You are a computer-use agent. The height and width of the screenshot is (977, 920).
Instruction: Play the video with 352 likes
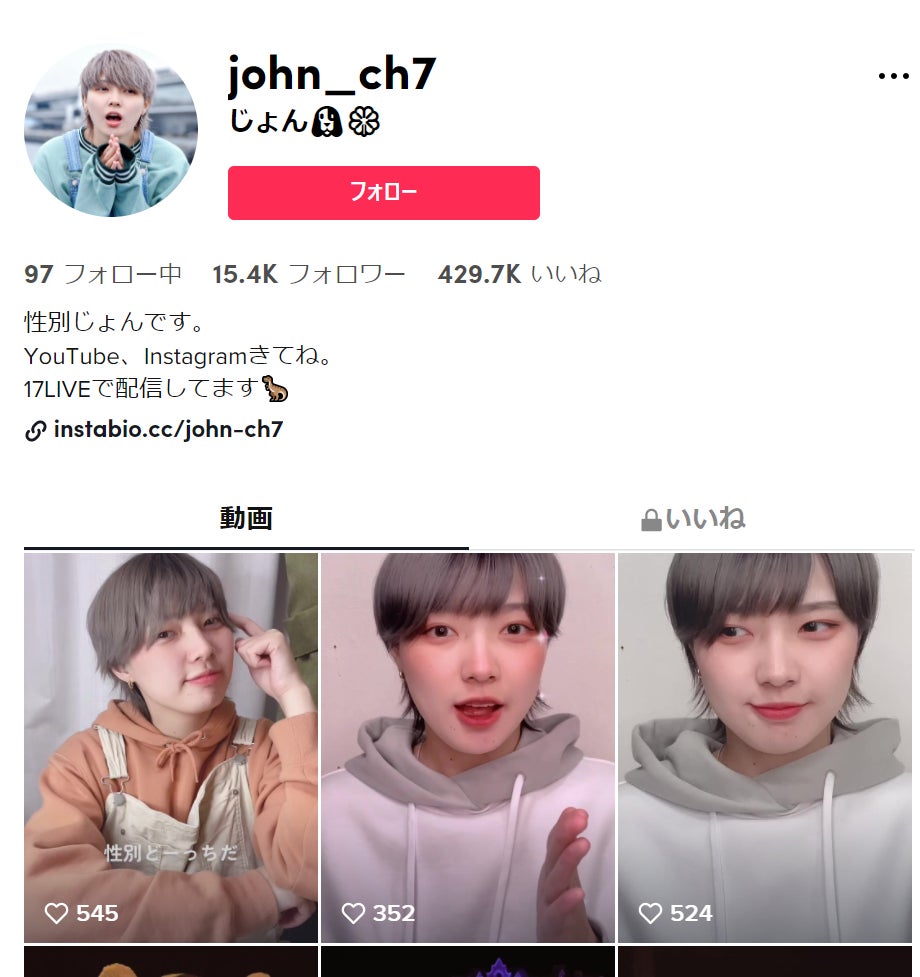(x=468, y=747)
